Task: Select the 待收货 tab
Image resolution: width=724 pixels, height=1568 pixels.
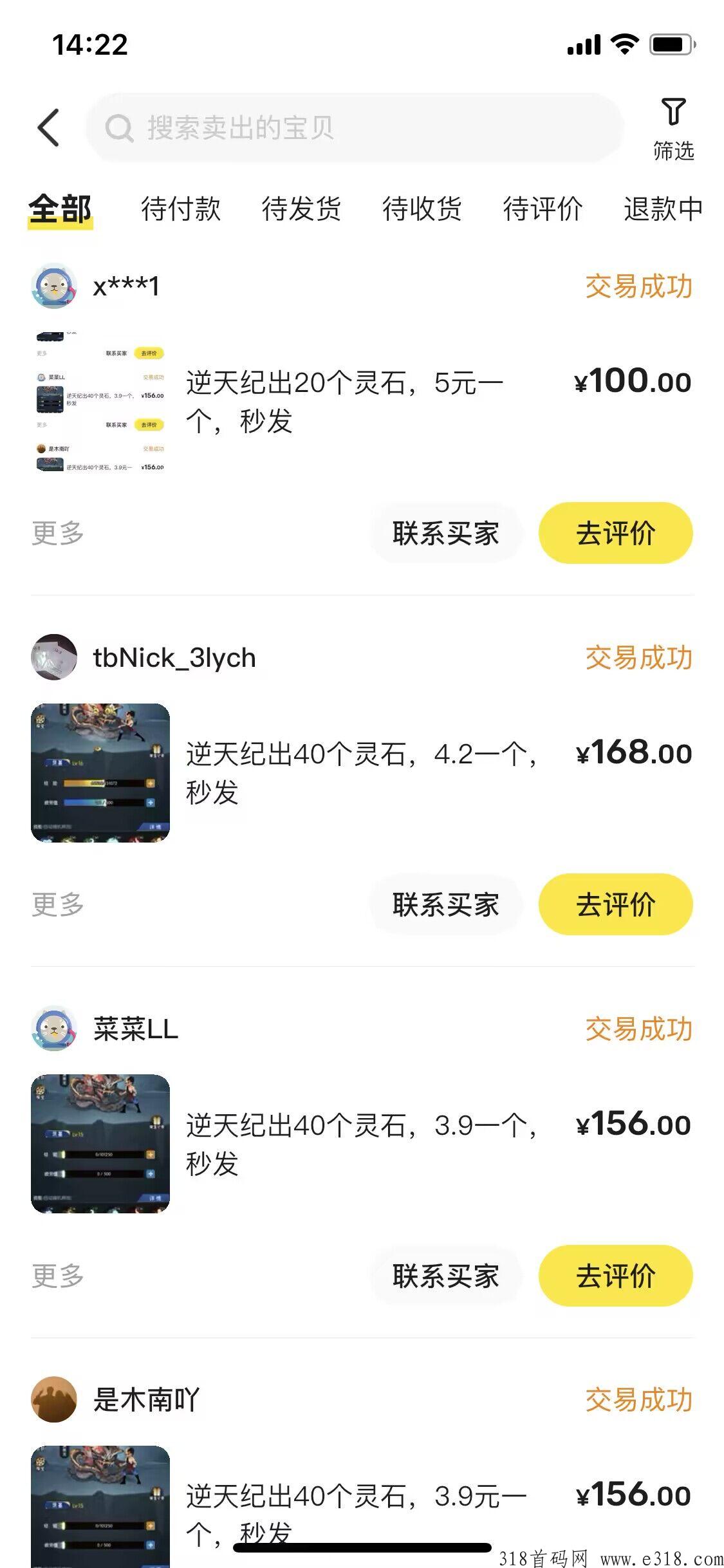Action: click(x=422, y=209)
